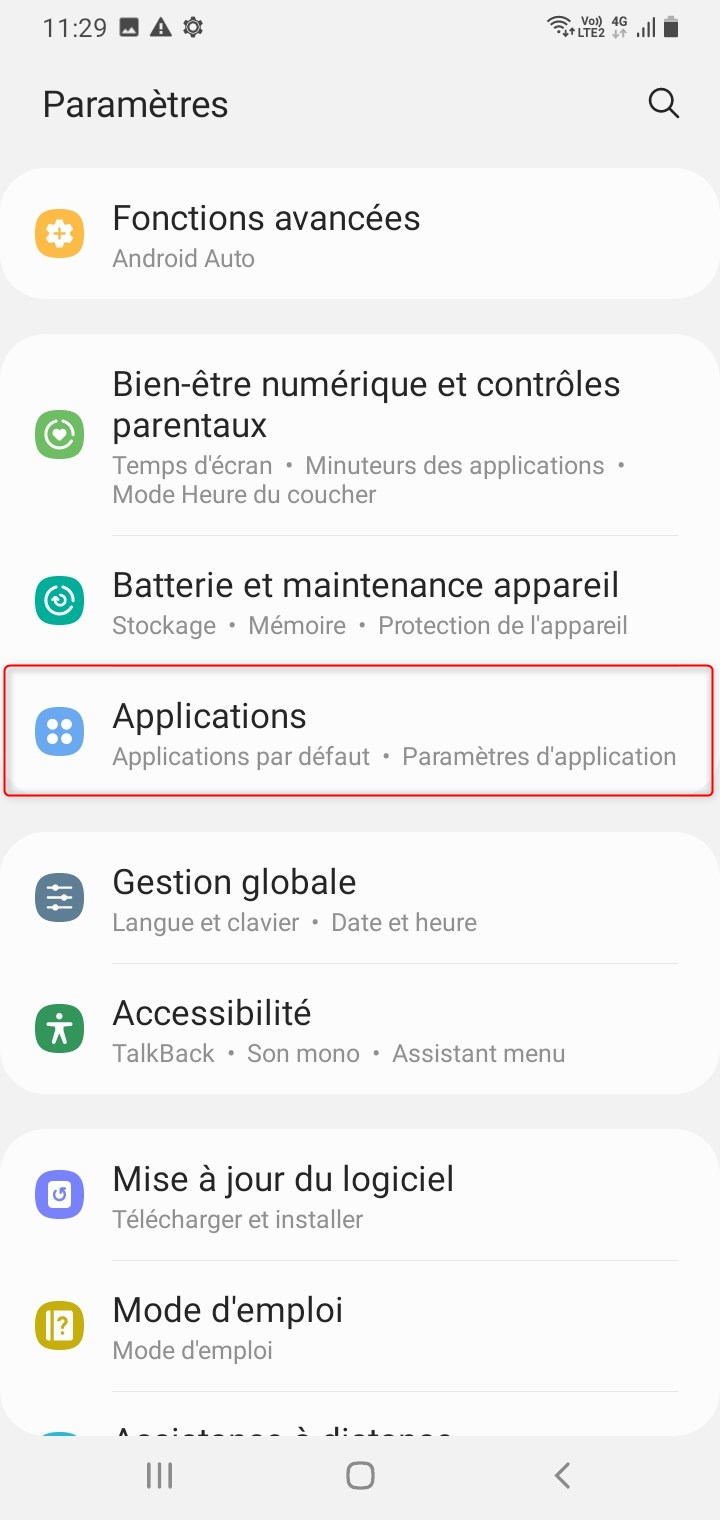Tap the Home button in navigation bar
This screenshot has width=720, height=1520.
coord(360,1474)
